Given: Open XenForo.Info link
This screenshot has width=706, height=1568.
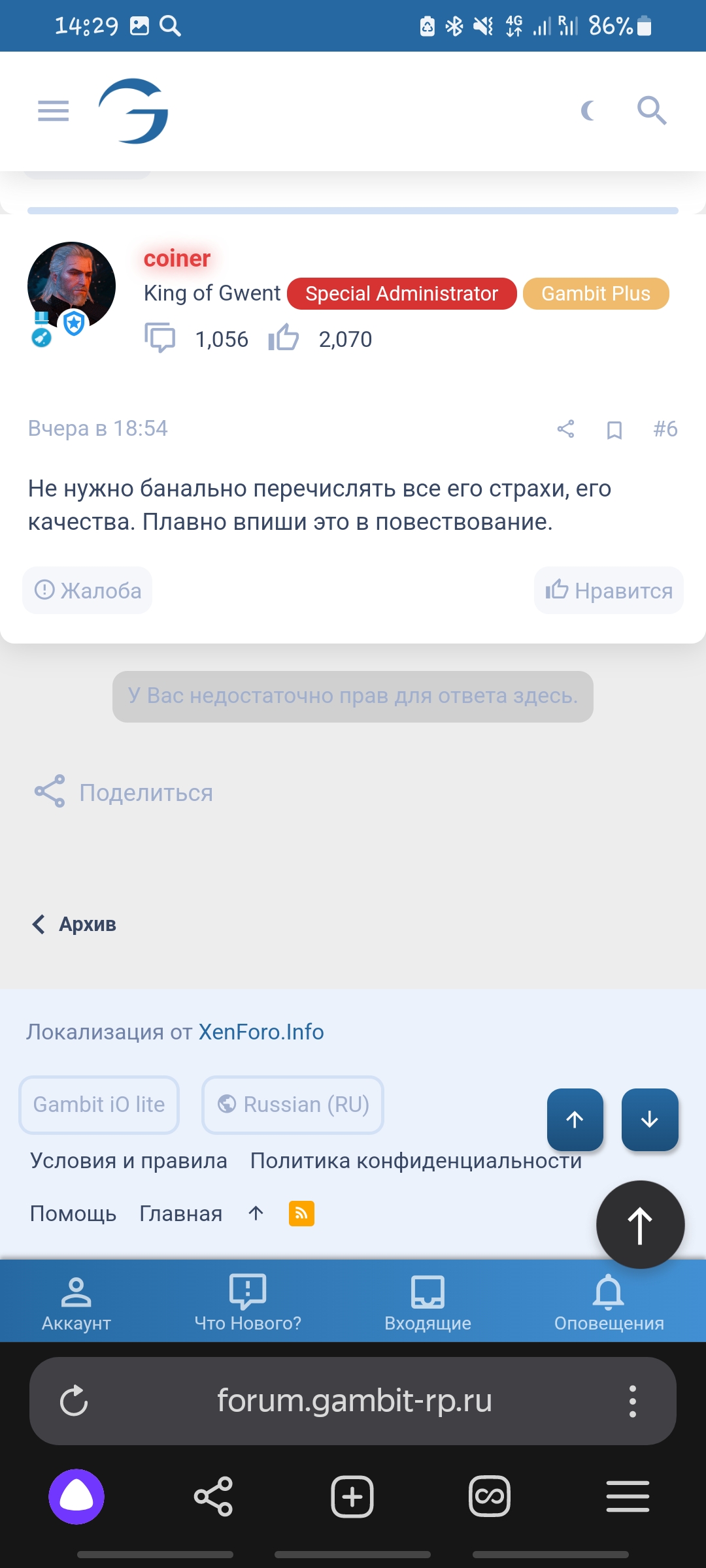Looking at the screenshot, I should 261,1032.
